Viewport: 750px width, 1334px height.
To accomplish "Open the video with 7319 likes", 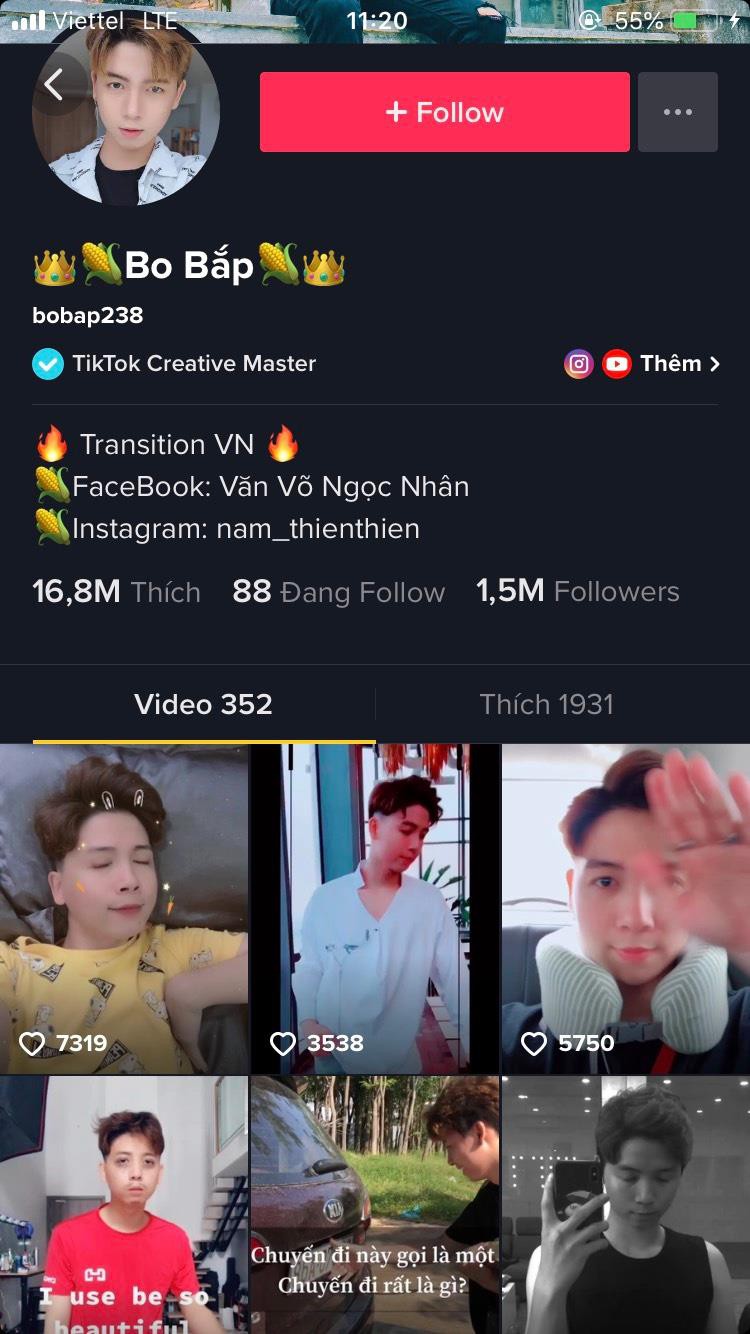I will click(x=124, y=908).
